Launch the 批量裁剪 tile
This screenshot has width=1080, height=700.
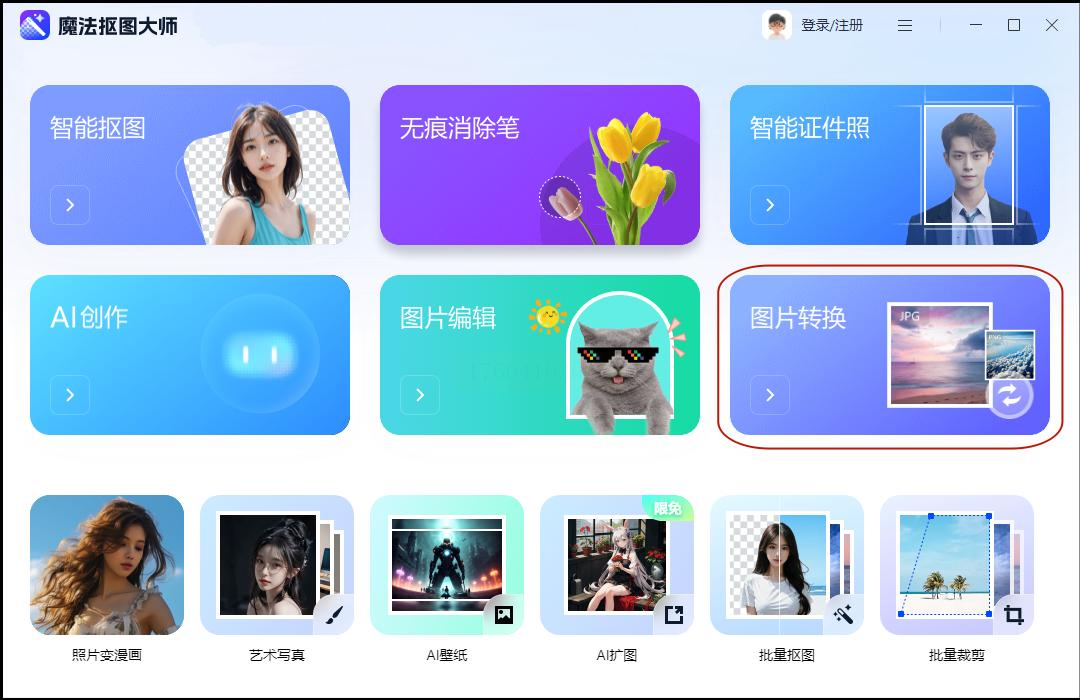(x=957, y=565)
